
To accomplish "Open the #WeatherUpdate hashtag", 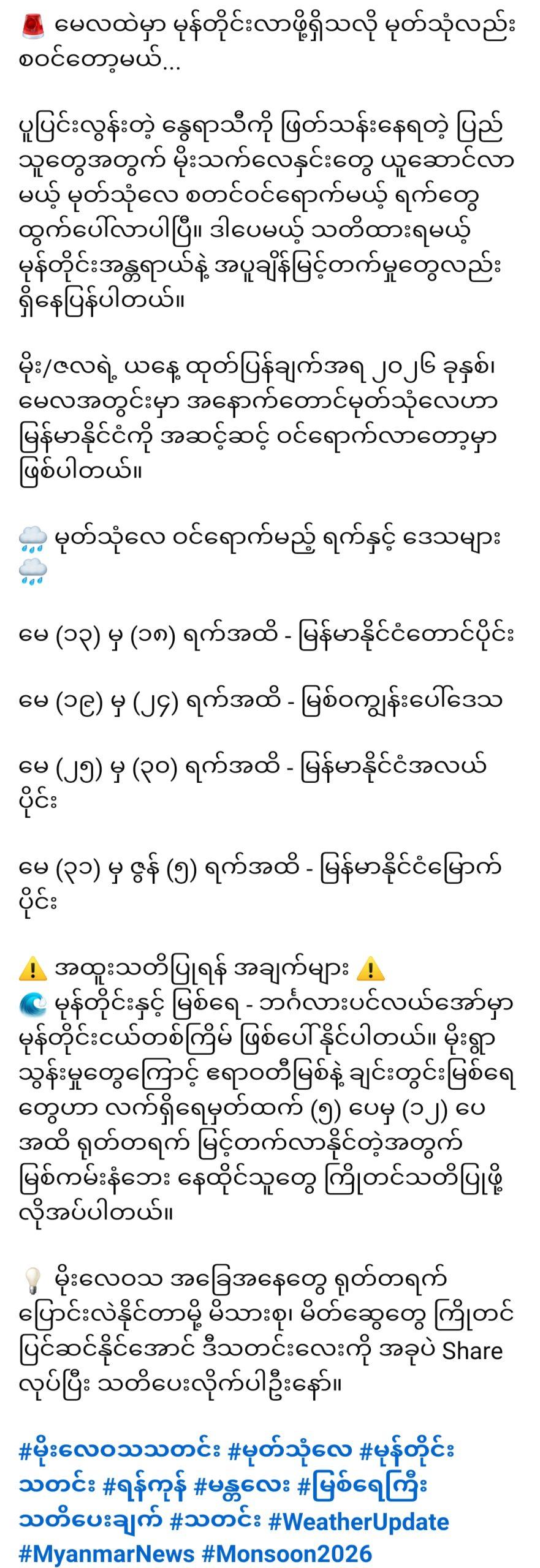I will pos(359,1521).
